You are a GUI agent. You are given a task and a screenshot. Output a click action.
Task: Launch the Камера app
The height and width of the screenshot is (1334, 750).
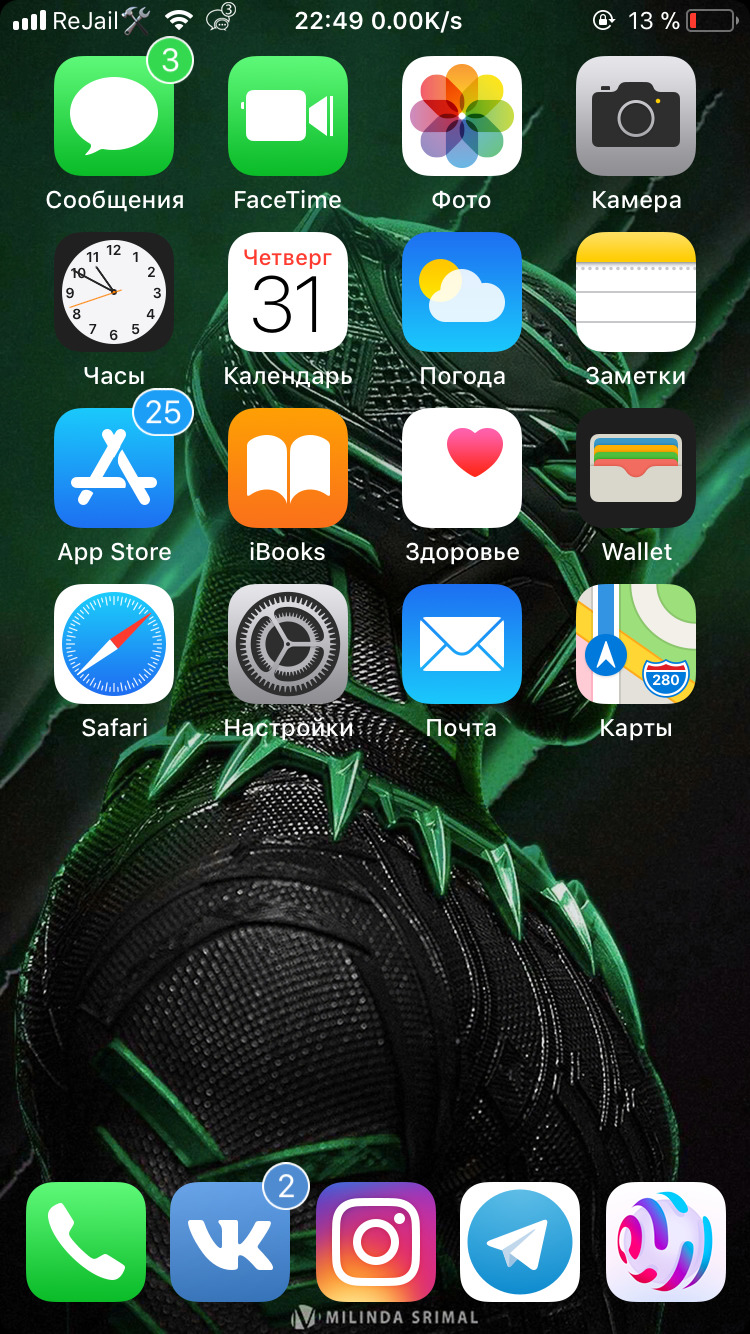tap(636, 116)
